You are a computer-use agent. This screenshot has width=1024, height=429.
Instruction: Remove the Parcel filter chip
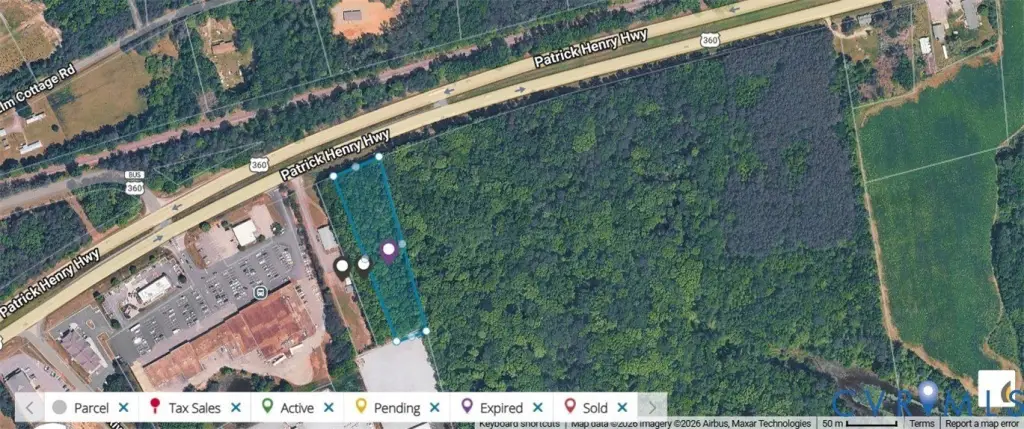click(122, 408)
